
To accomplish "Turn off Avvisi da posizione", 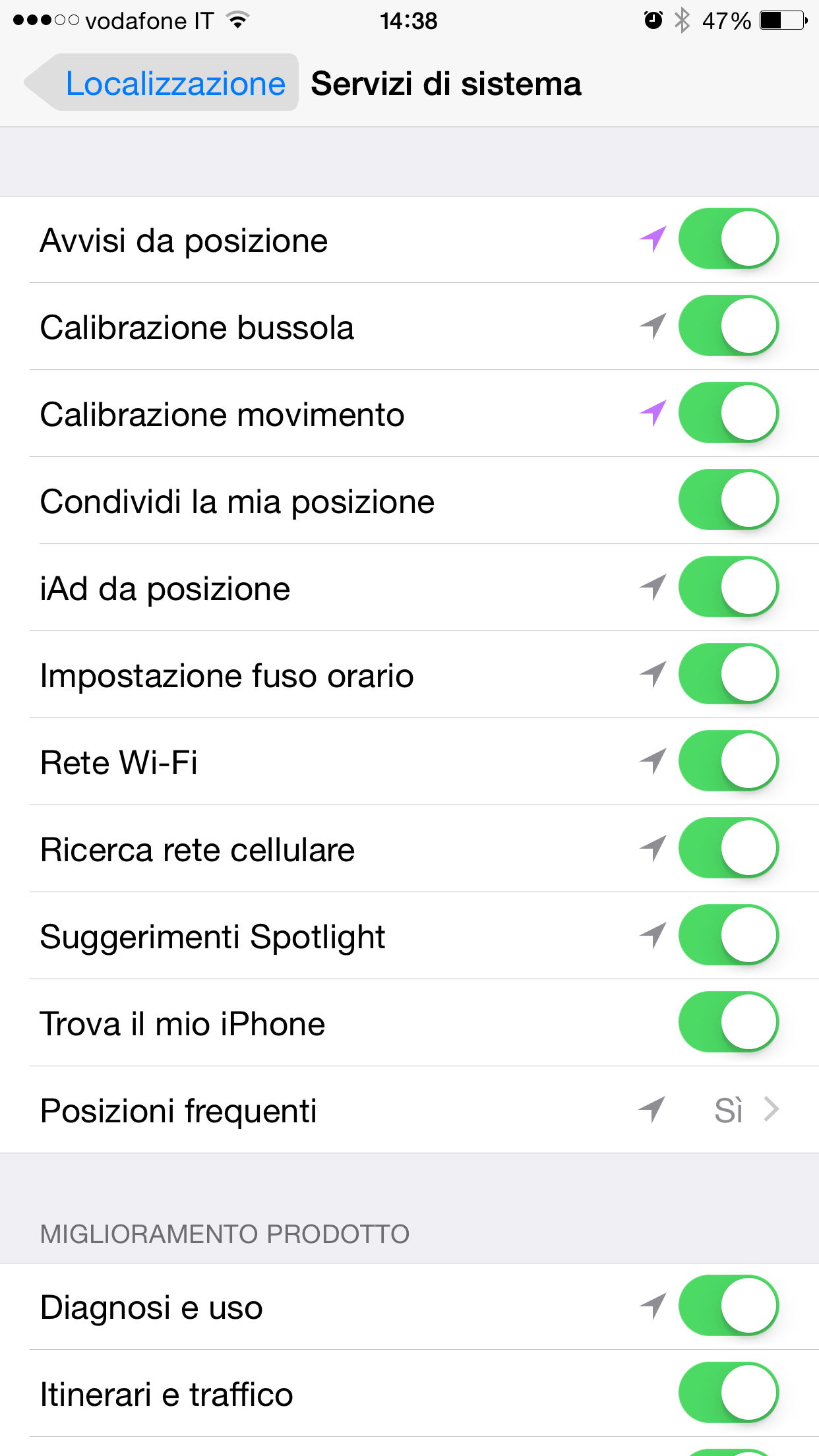I will [728, 239].
